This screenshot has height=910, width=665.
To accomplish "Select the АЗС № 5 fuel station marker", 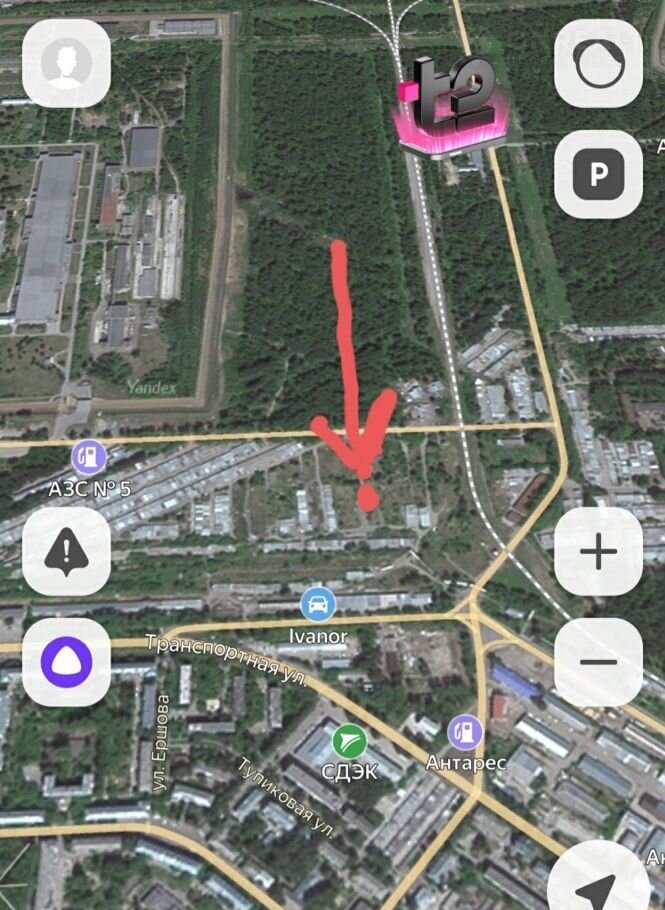I will (89, 458).
